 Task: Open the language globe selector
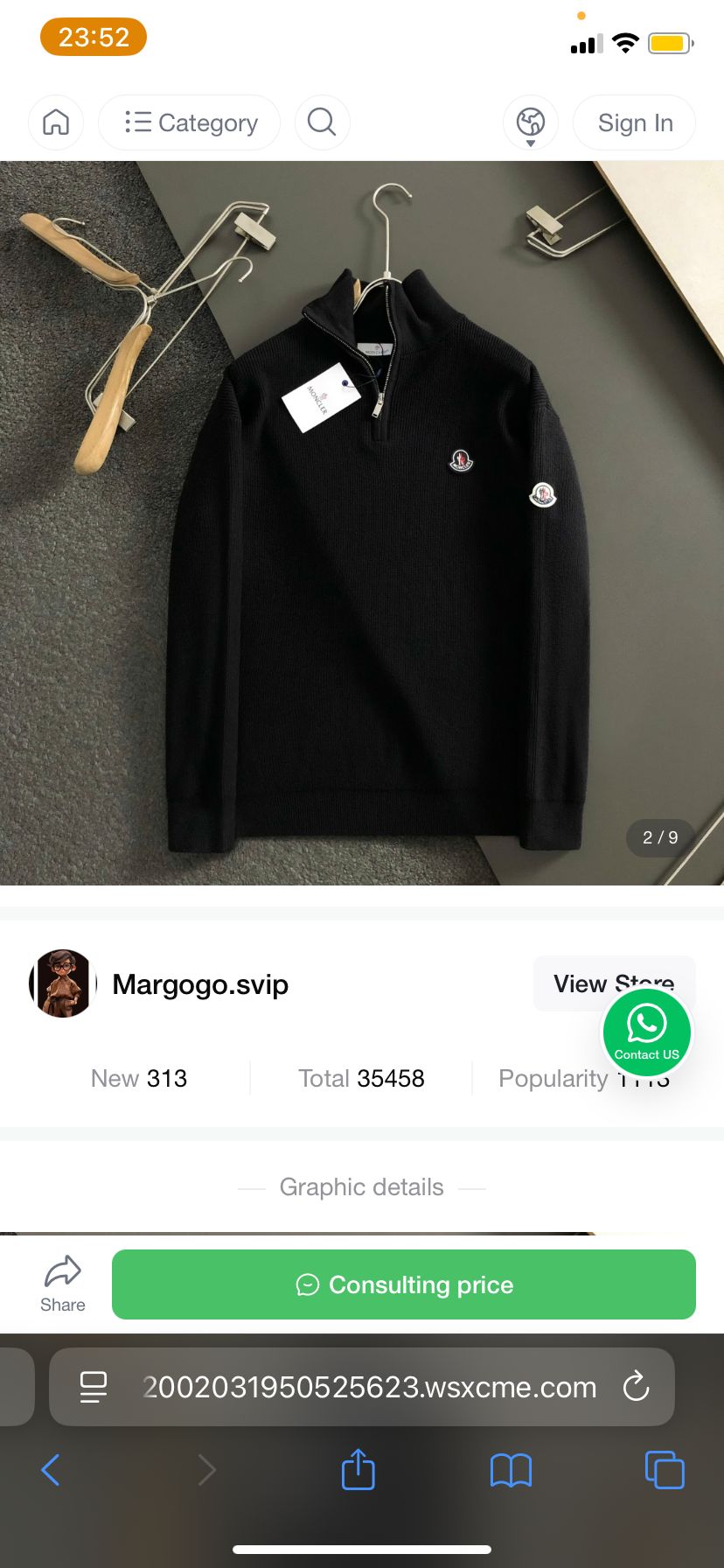530,122
